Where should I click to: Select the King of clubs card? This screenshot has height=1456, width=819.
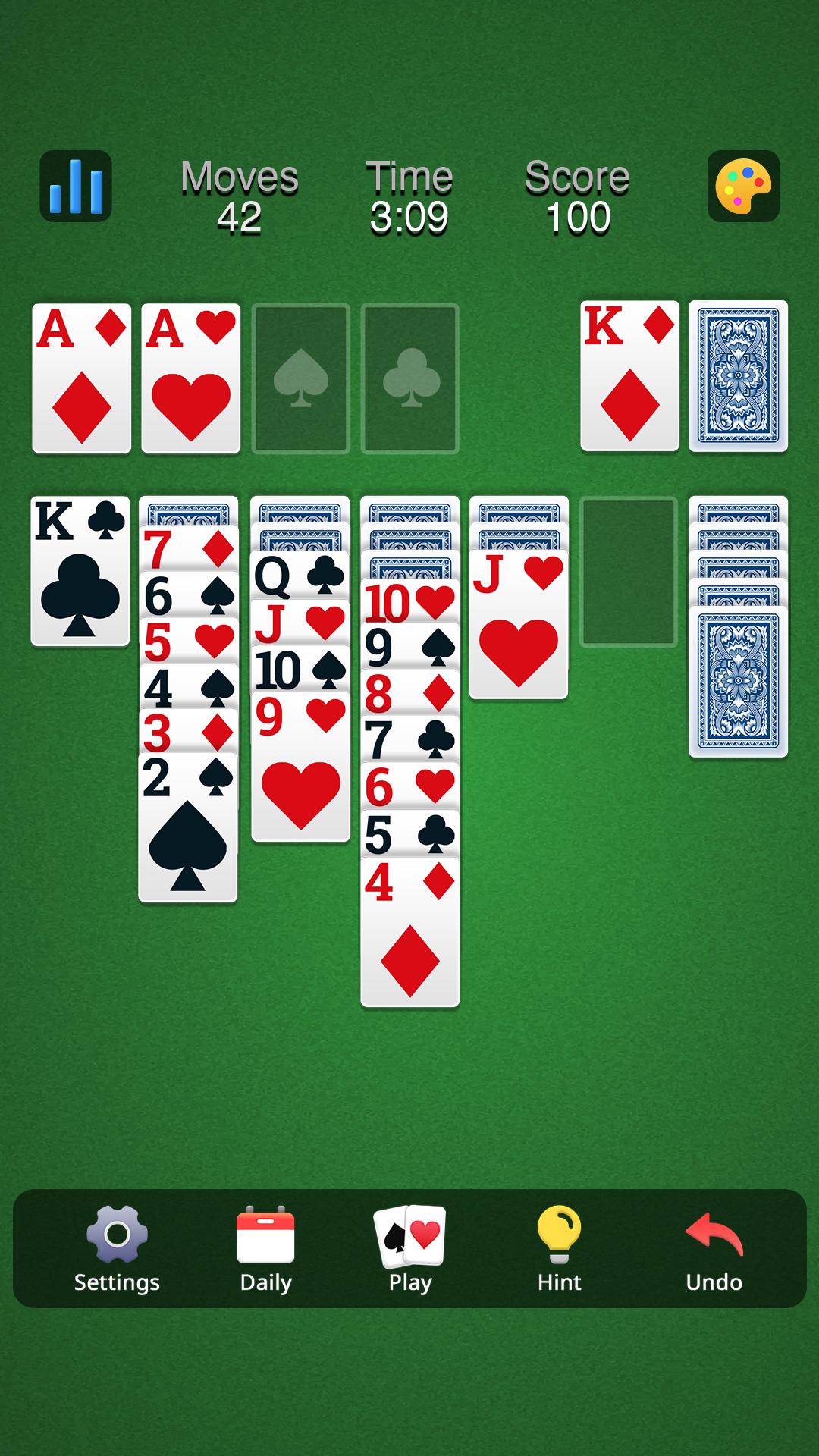pos(80,571)
